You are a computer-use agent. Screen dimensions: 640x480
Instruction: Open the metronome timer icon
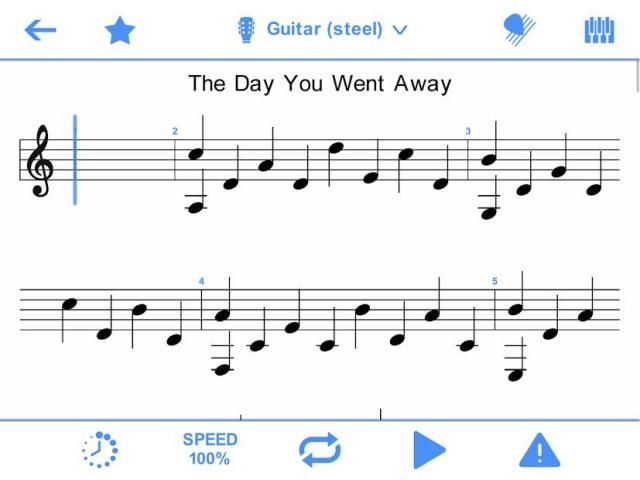coord(99,451)
